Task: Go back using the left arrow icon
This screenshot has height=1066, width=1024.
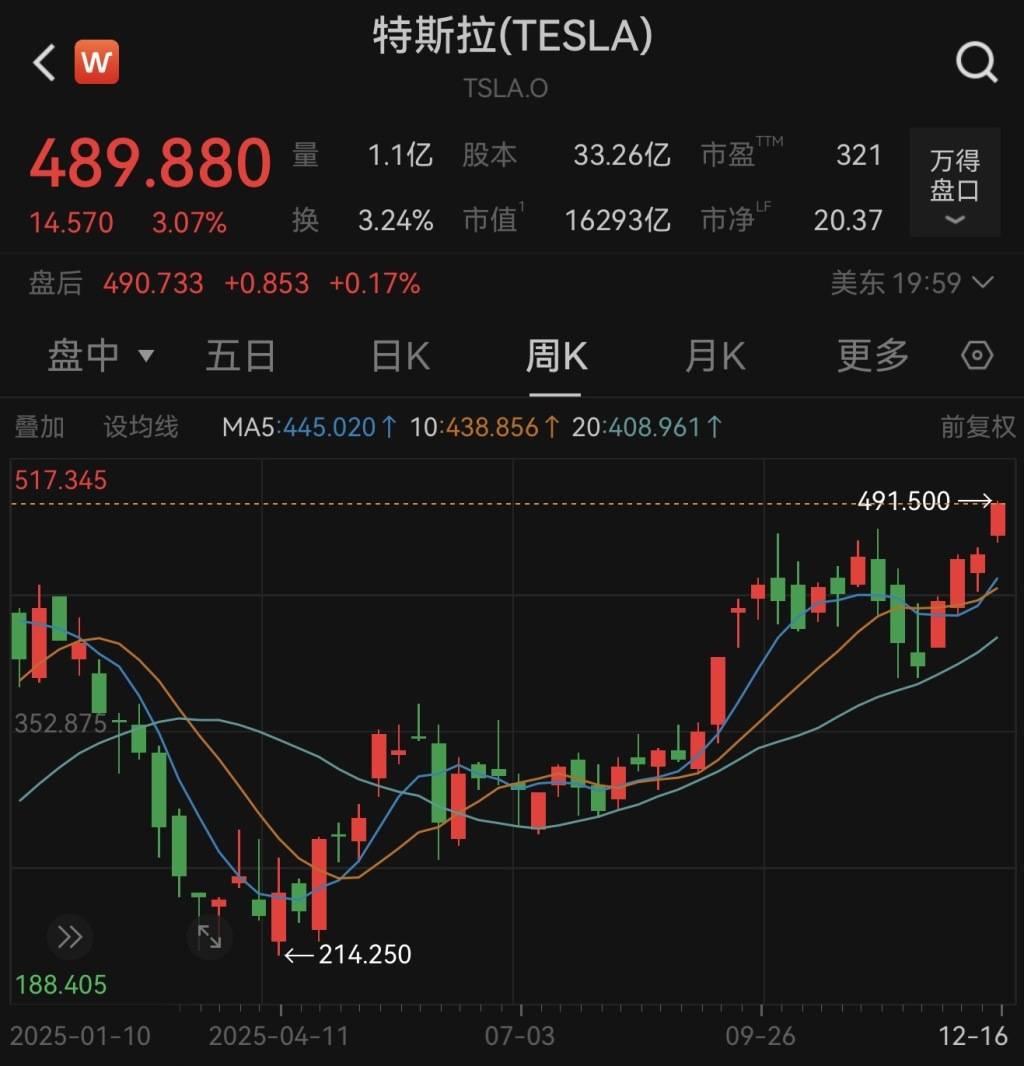Action: [41, 61]
